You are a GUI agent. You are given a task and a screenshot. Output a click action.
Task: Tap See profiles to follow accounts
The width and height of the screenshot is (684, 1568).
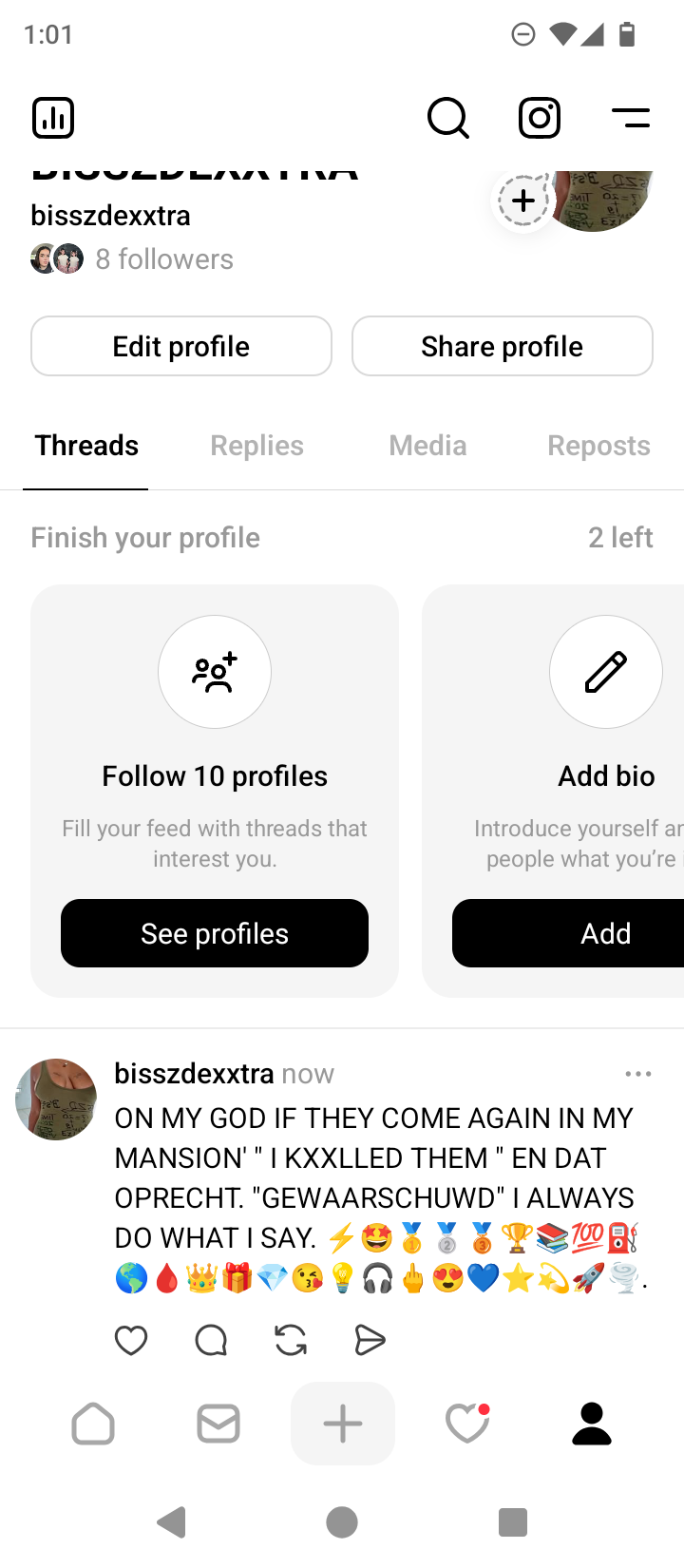coord(215,933)
